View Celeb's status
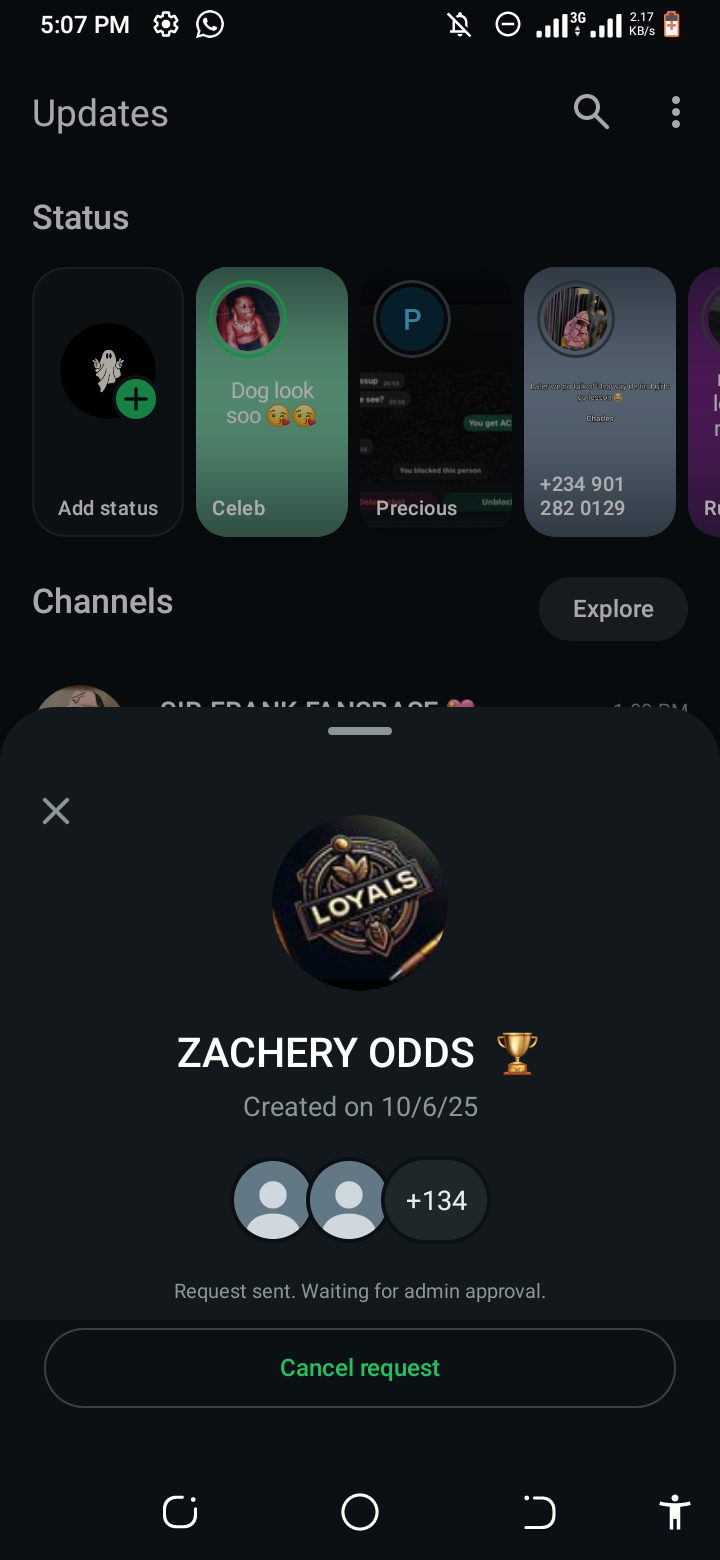Viewport: 720px width, 1560px height. tap(272, 402)
